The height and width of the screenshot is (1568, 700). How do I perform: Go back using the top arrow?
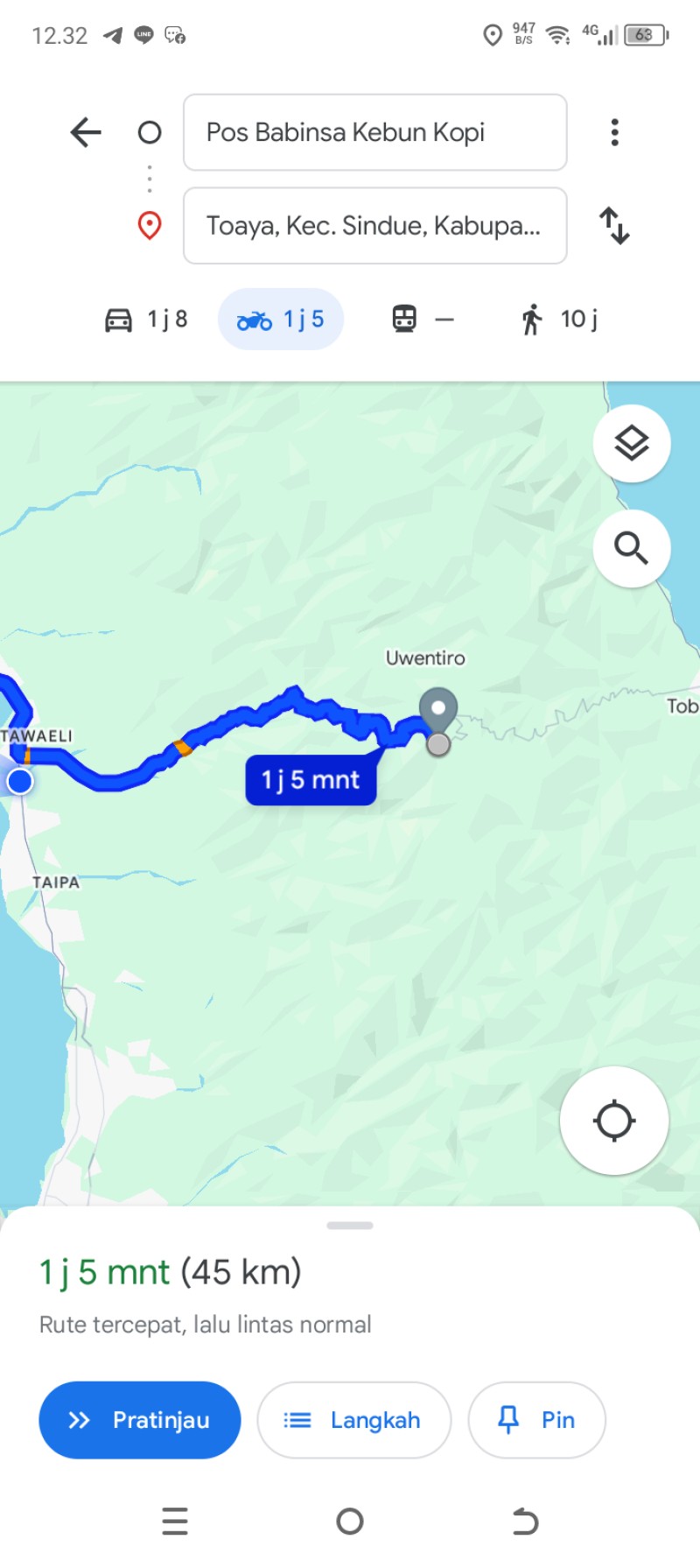86,133
